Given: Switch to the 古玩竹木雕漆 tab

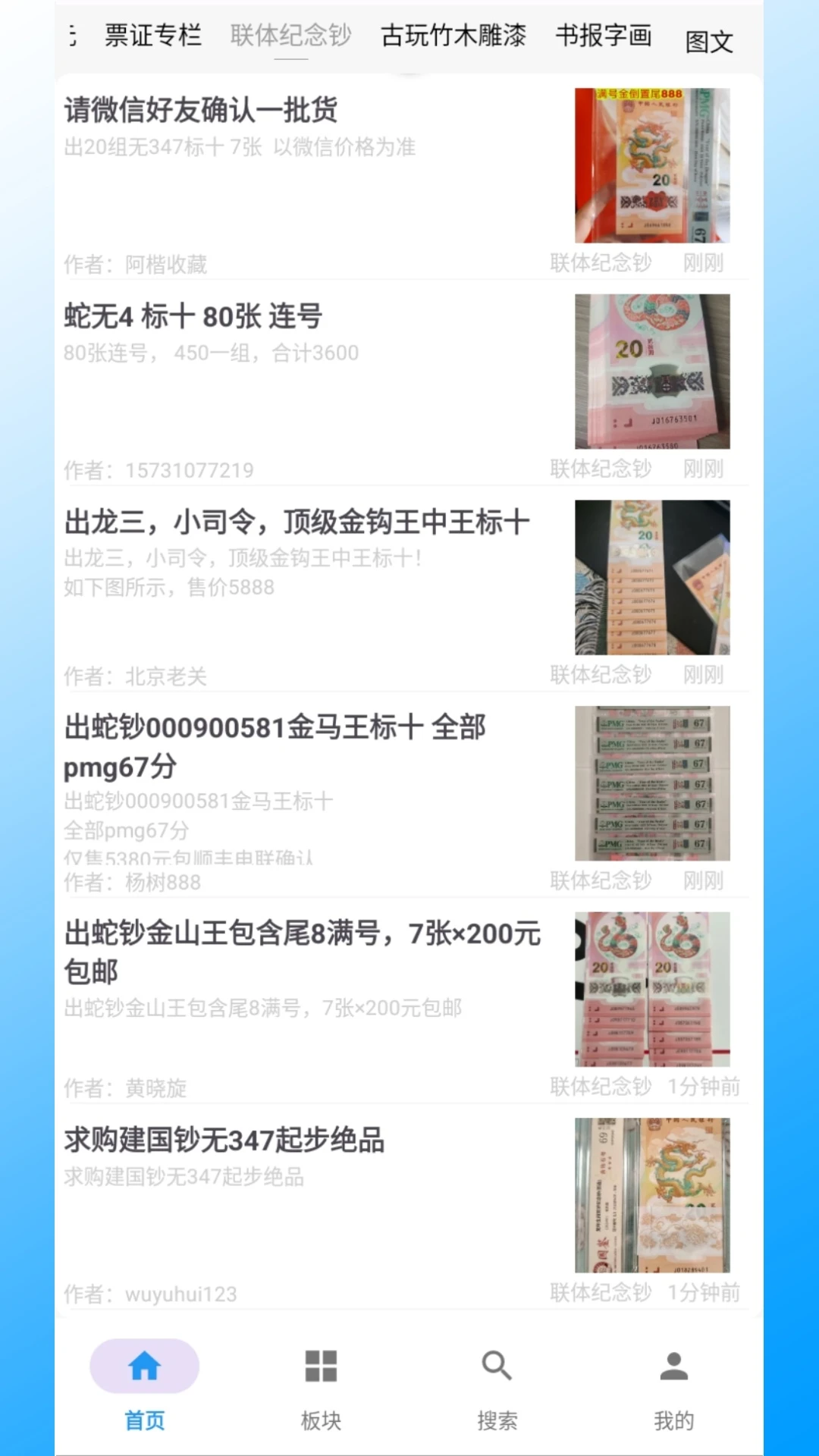Looking at the screenshot, I should (453, 35).
